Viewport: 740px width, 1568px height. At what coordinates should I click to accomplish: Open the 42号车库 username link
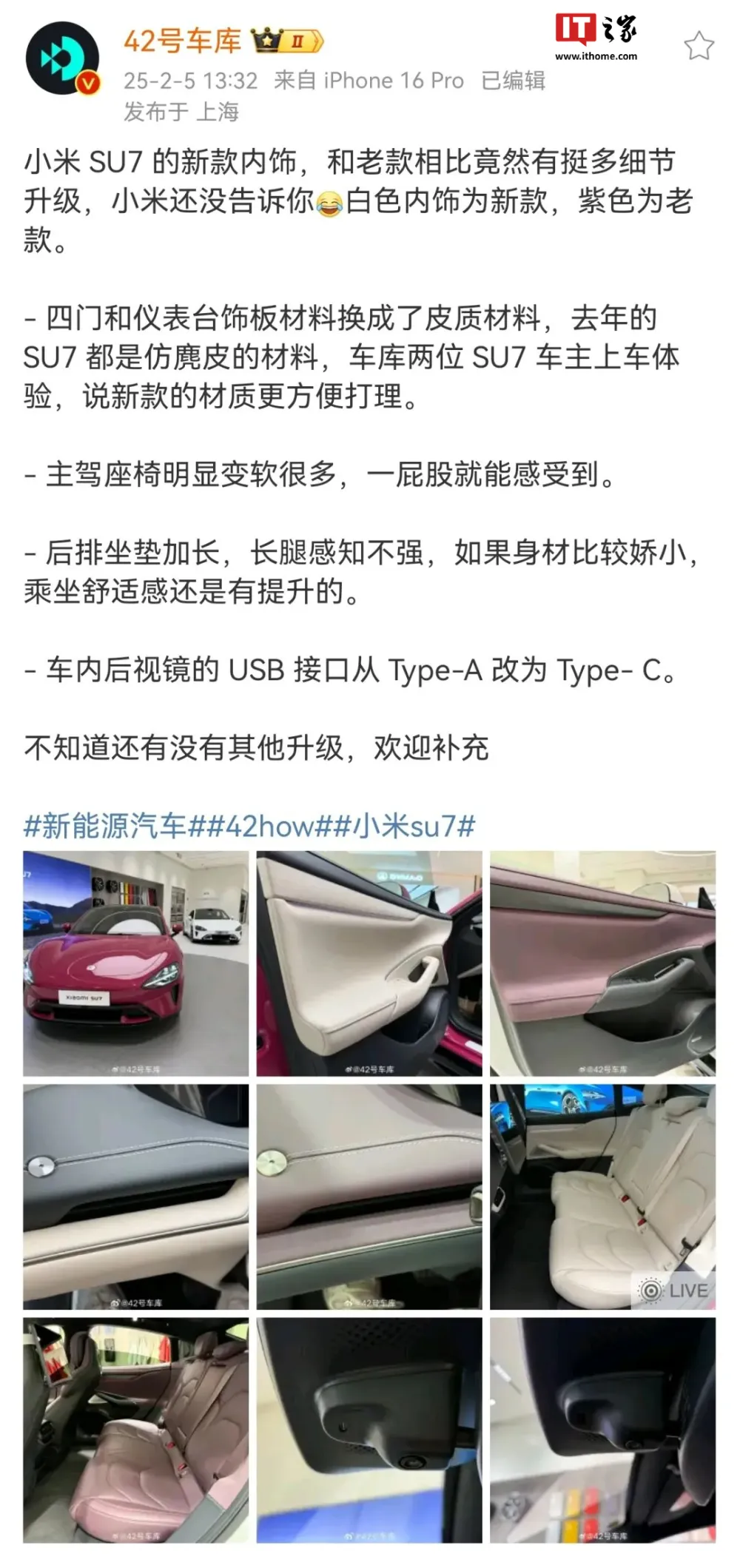pos(182,41)
